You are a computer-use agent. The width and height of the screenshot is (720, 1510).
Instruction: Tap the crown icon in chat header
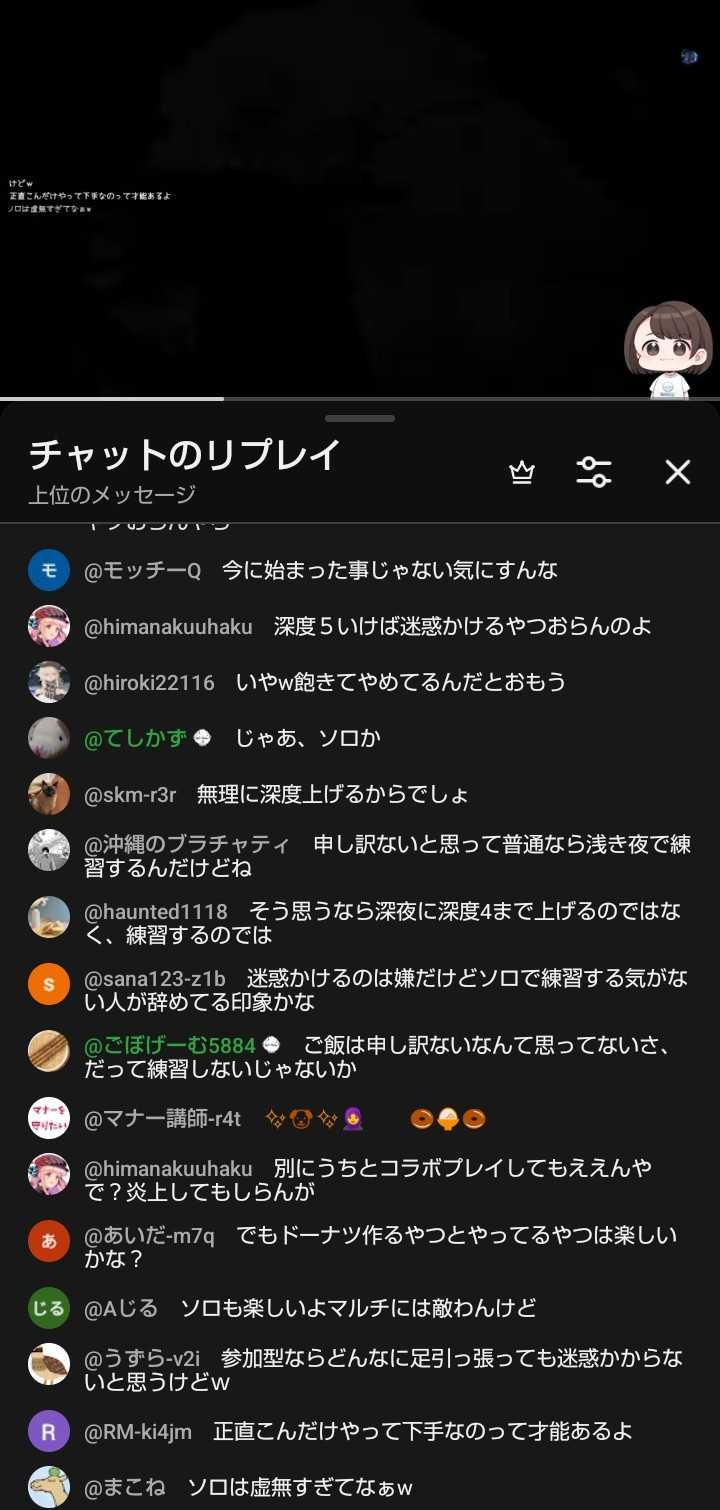click(x=521, y=472)
